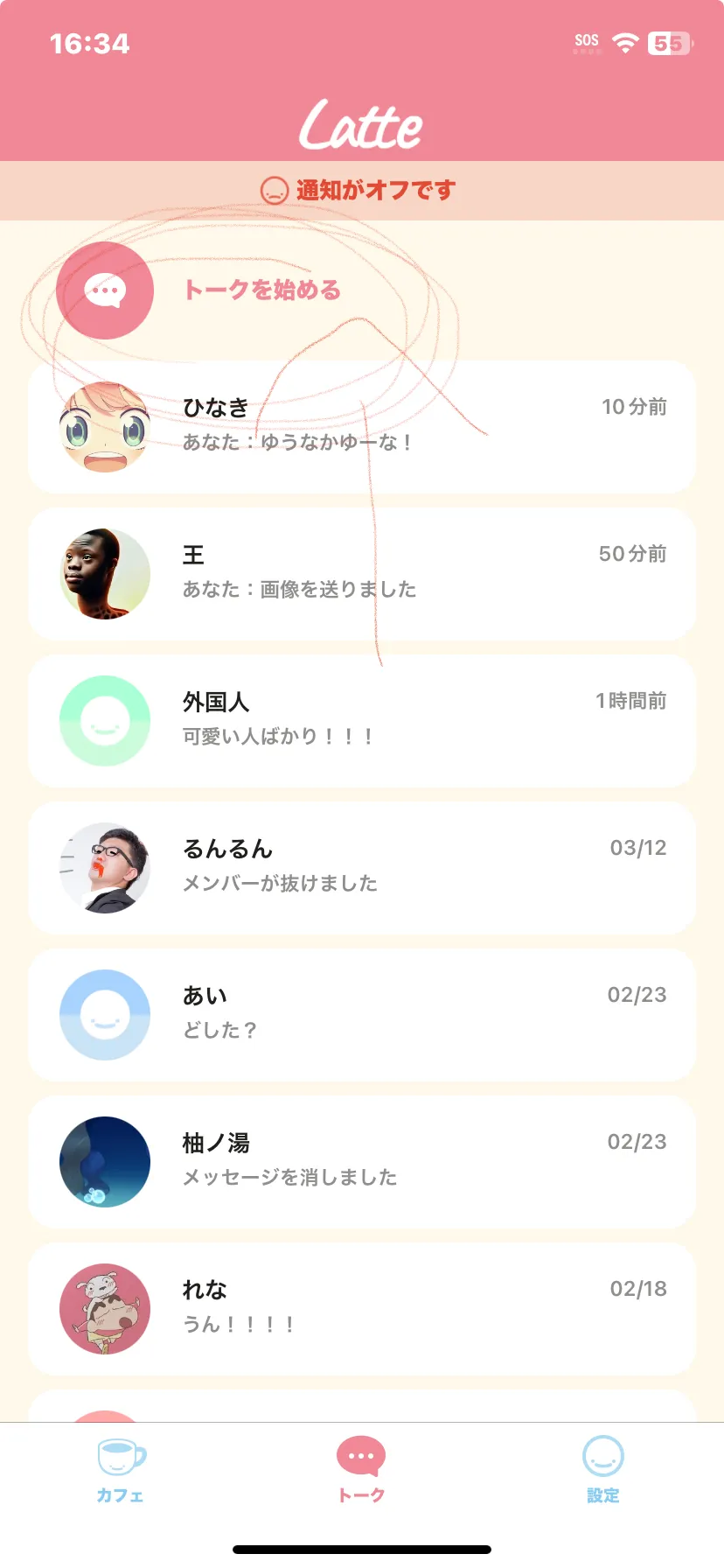Viewport: 724px width, 1568px height.
Task: Open the 柚ノ湯 conversation
Action: pyautogui.click(x=362, y=1162)
